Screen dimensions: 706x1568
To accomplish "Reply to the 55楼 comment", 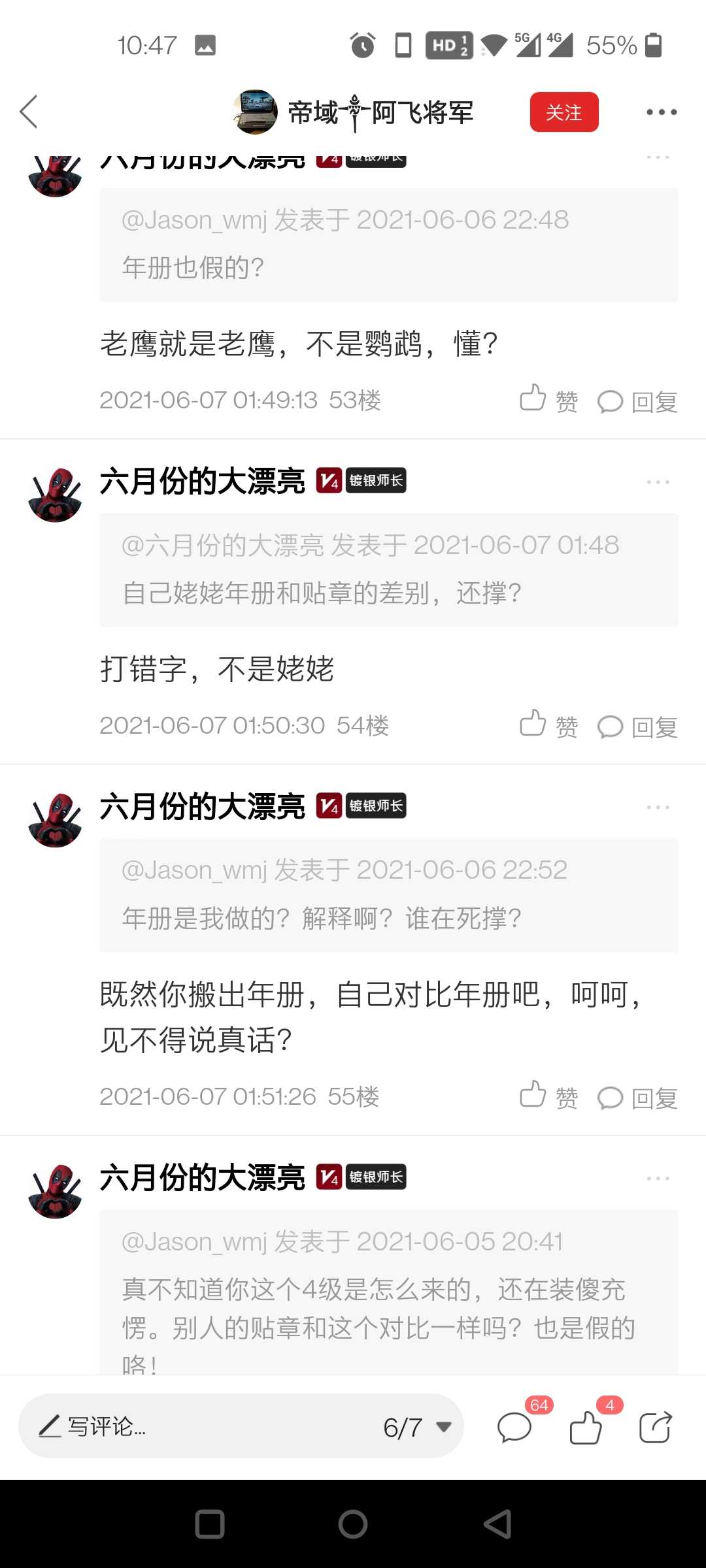I will coord(637,1098).
